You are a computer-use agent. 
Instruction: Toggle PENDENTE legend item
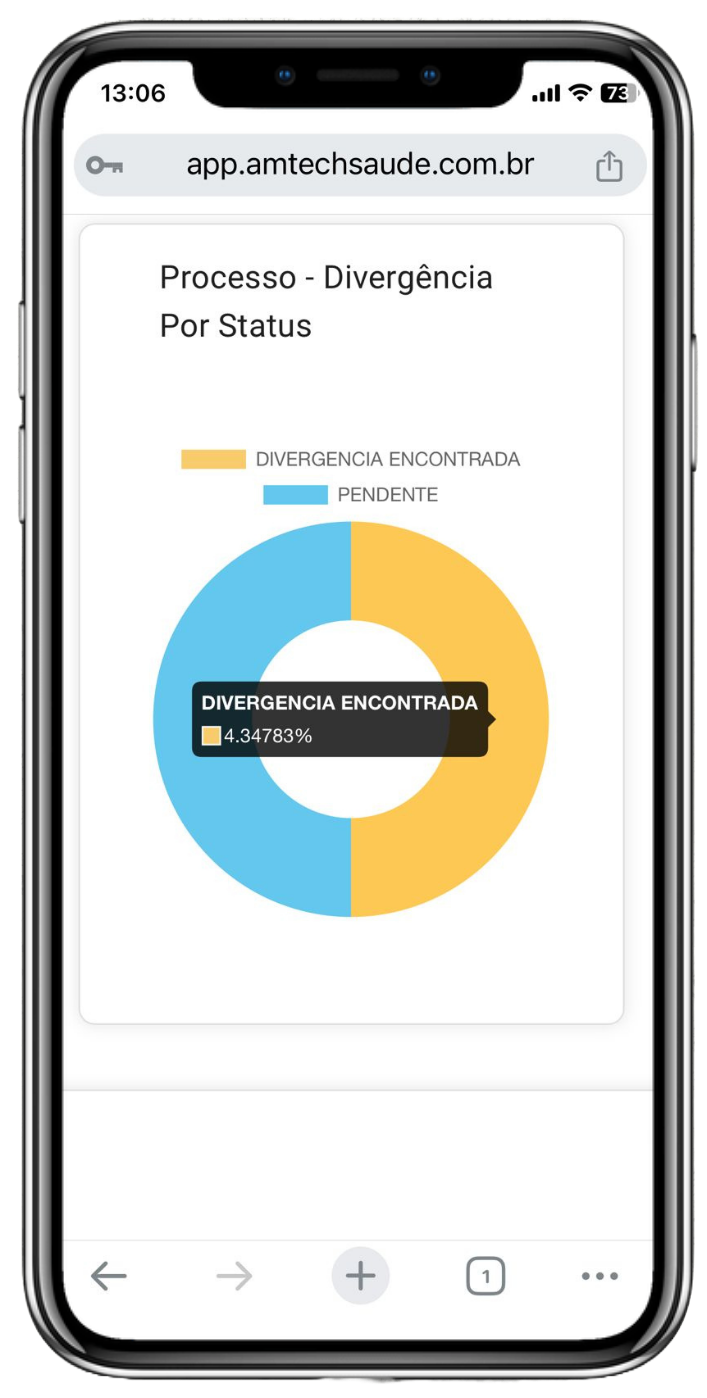[350, 495]
